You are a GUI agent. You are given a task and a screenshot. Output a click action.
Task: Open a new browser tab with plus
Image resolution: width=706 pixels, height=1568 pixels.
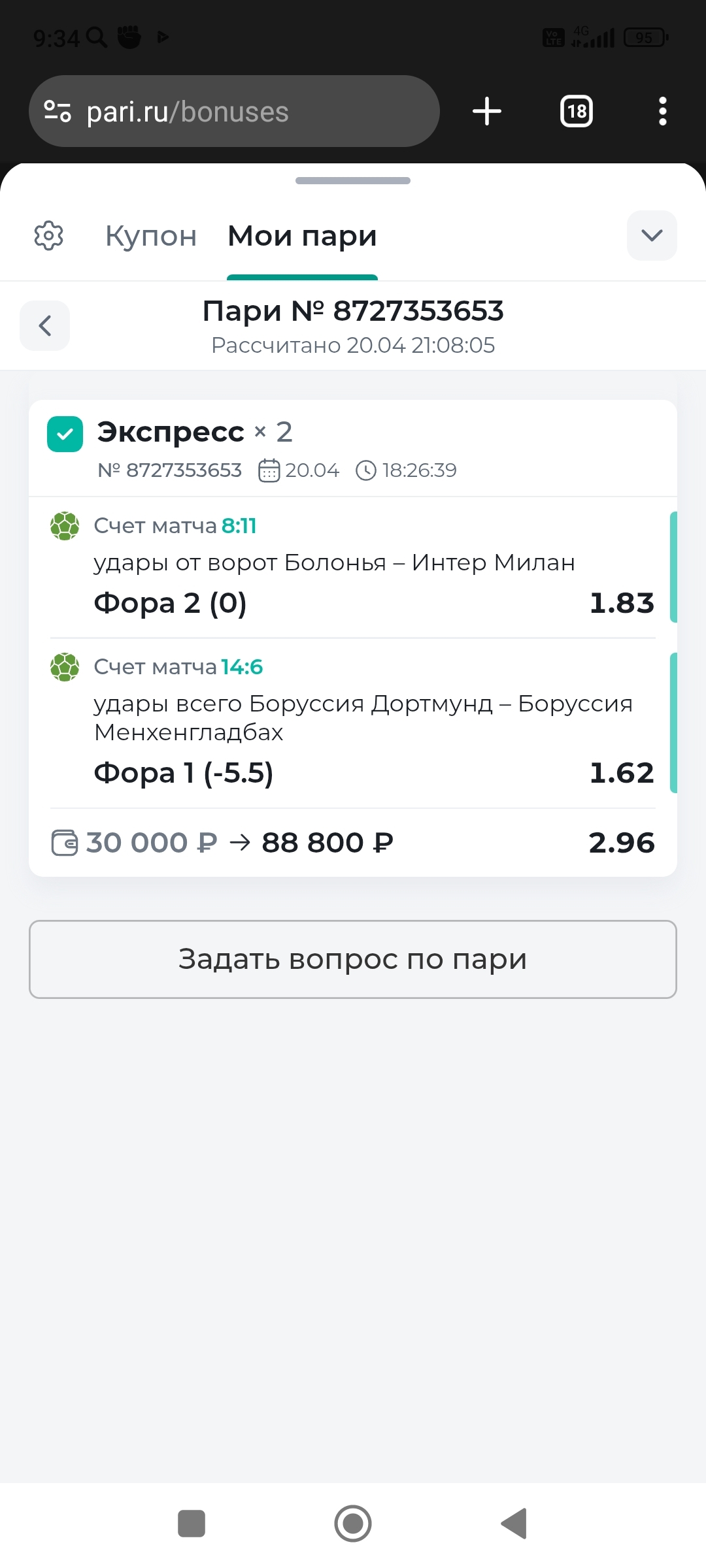click(487, 111)
